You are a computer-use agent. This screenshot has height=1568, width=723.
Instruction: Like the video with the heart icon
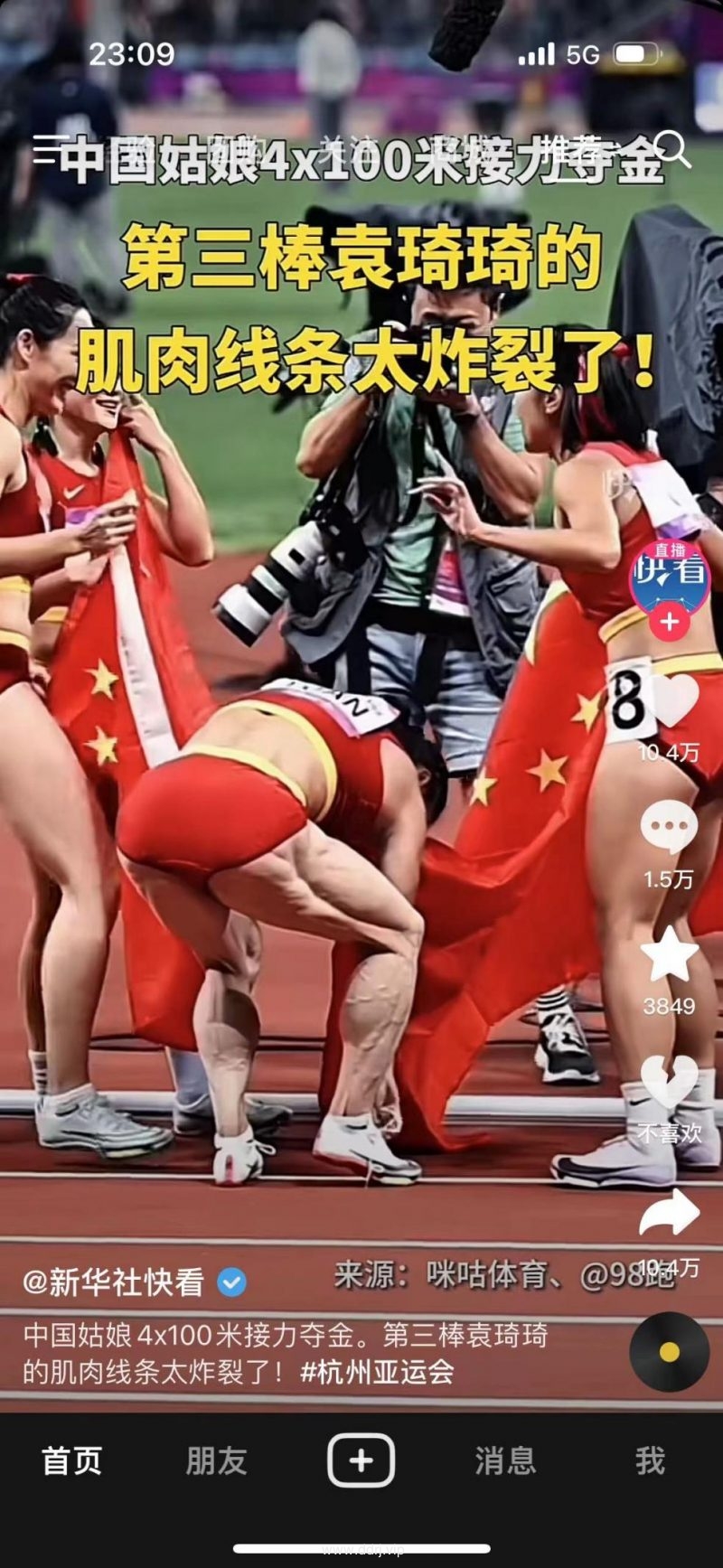click(670, 702)
